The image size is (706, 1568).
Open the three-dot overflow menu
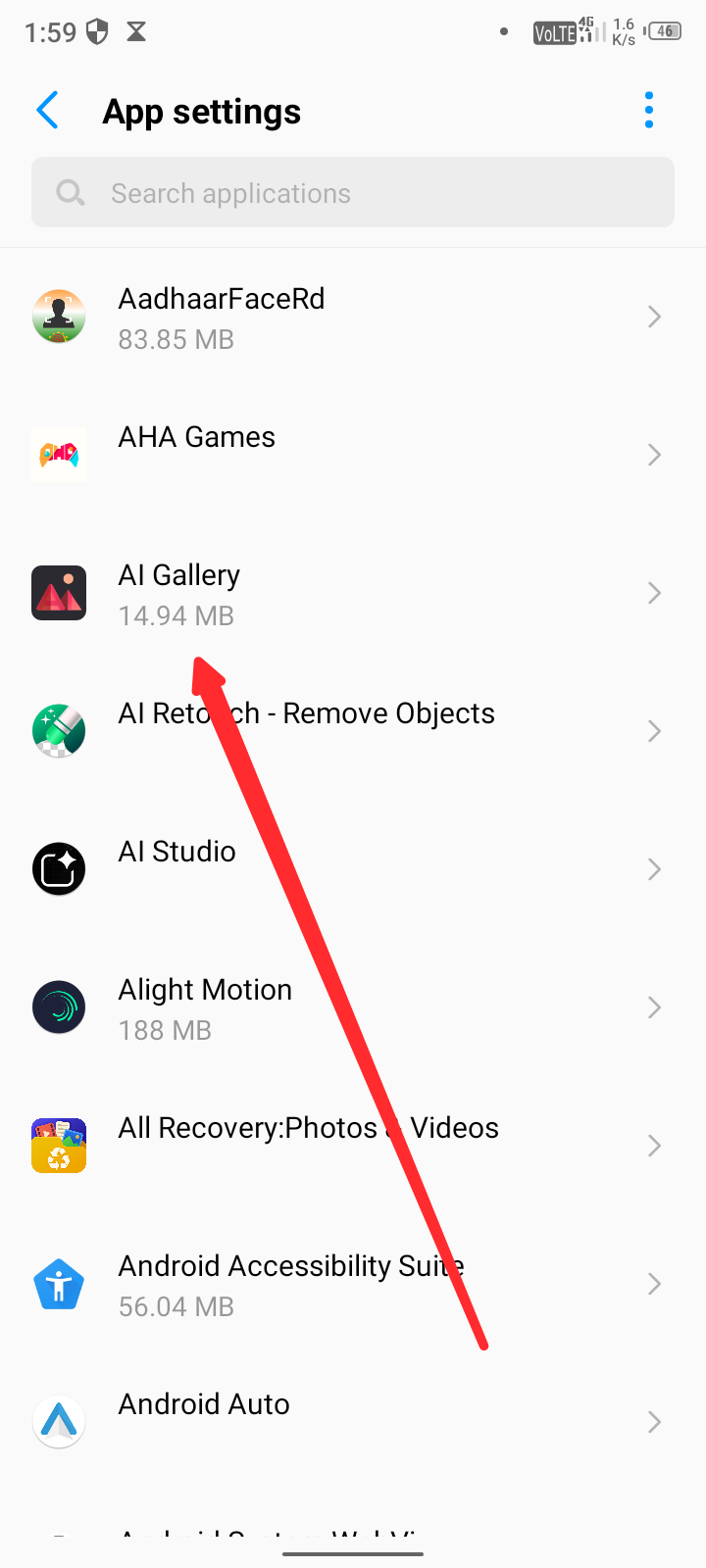pyautogui.click(x=648, y=111)
